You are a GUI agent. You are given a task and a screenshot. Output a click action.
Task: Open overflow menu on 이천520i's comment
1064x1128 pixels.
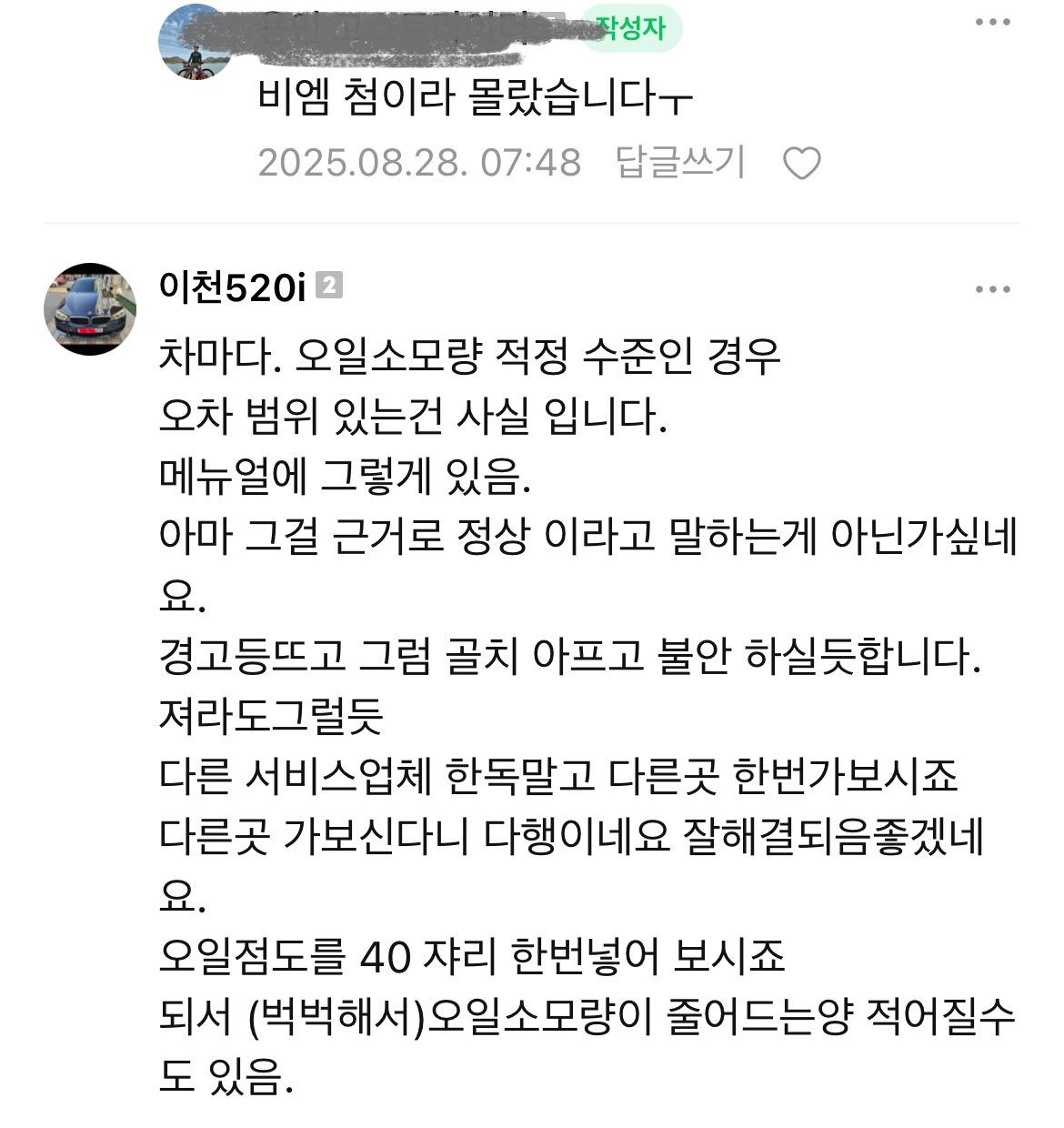coord(992,290)
